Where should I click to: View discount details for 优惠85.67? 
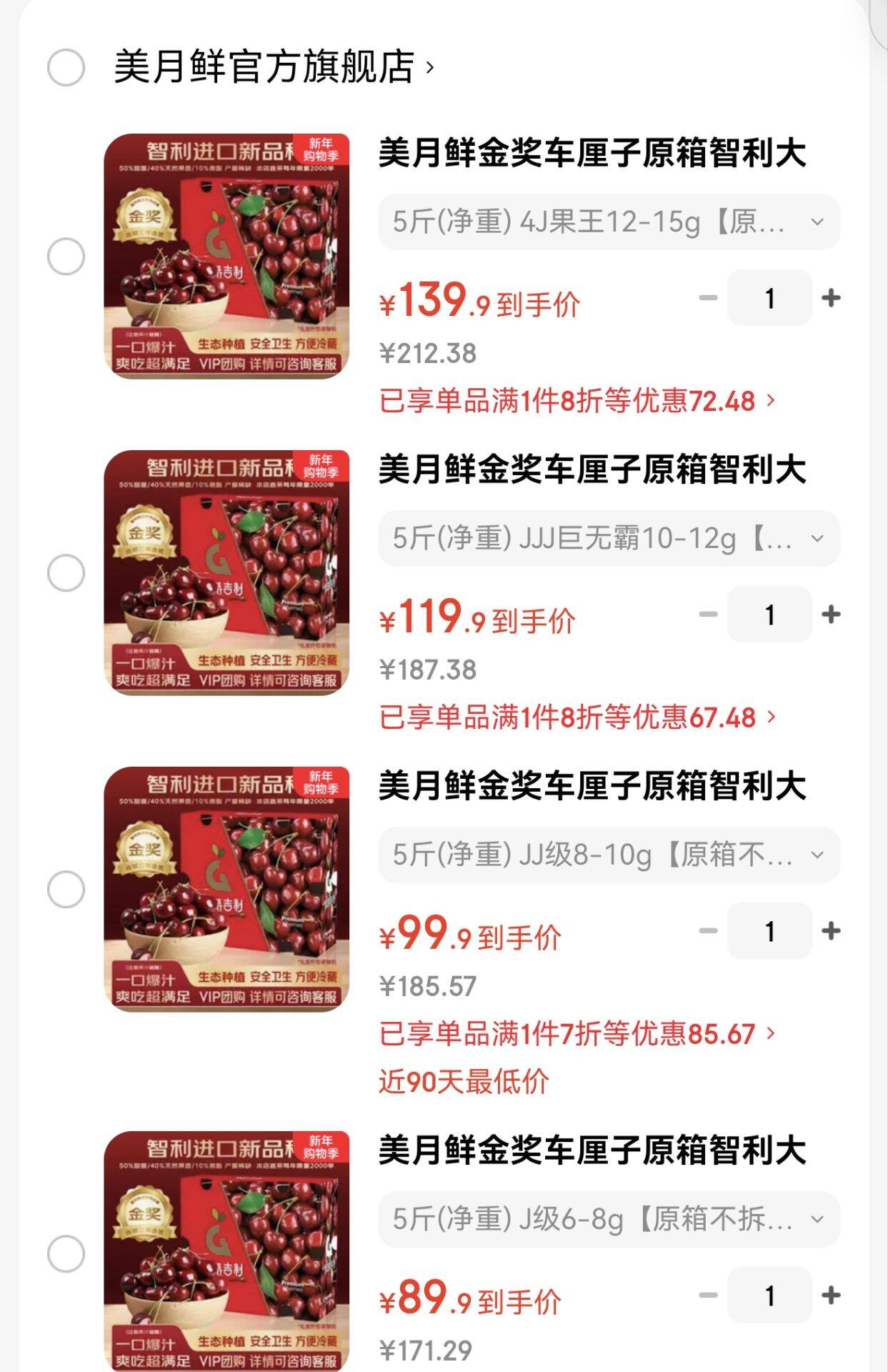577,1035
